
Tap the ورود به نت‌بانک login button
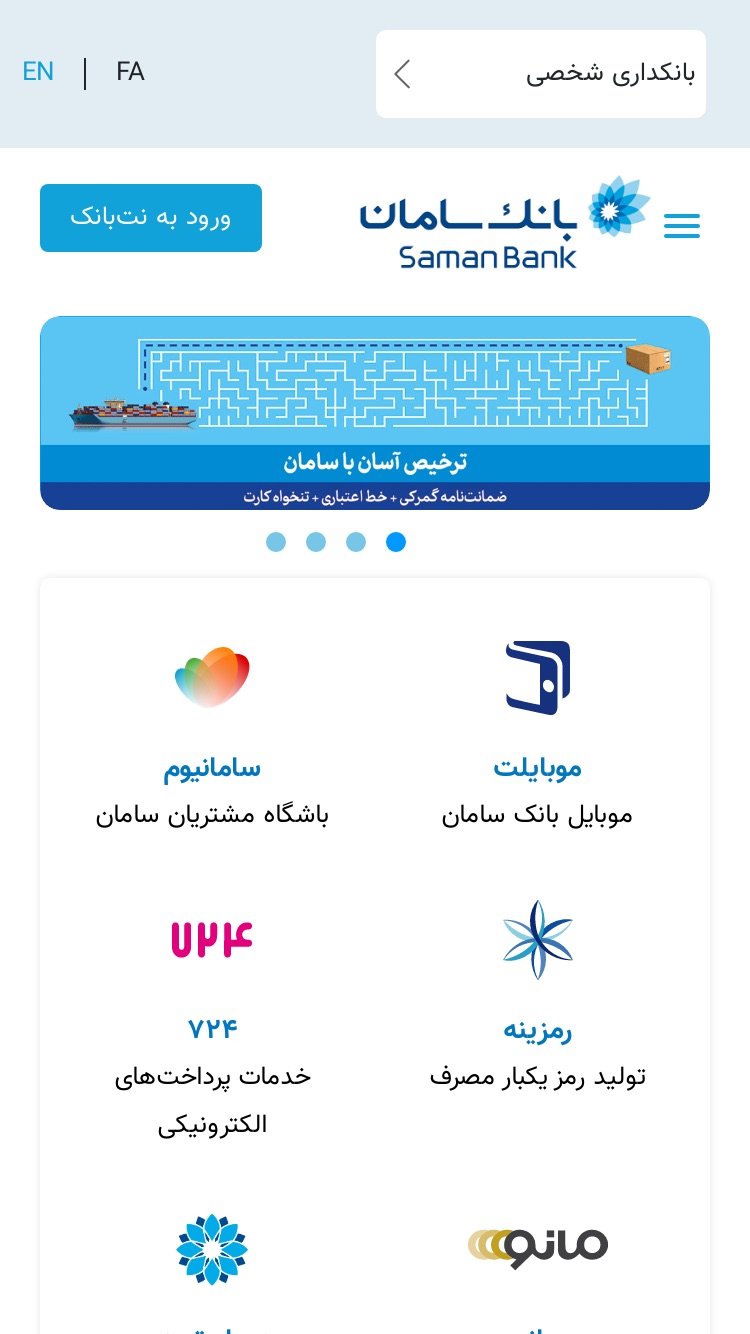tap(151, 218)
